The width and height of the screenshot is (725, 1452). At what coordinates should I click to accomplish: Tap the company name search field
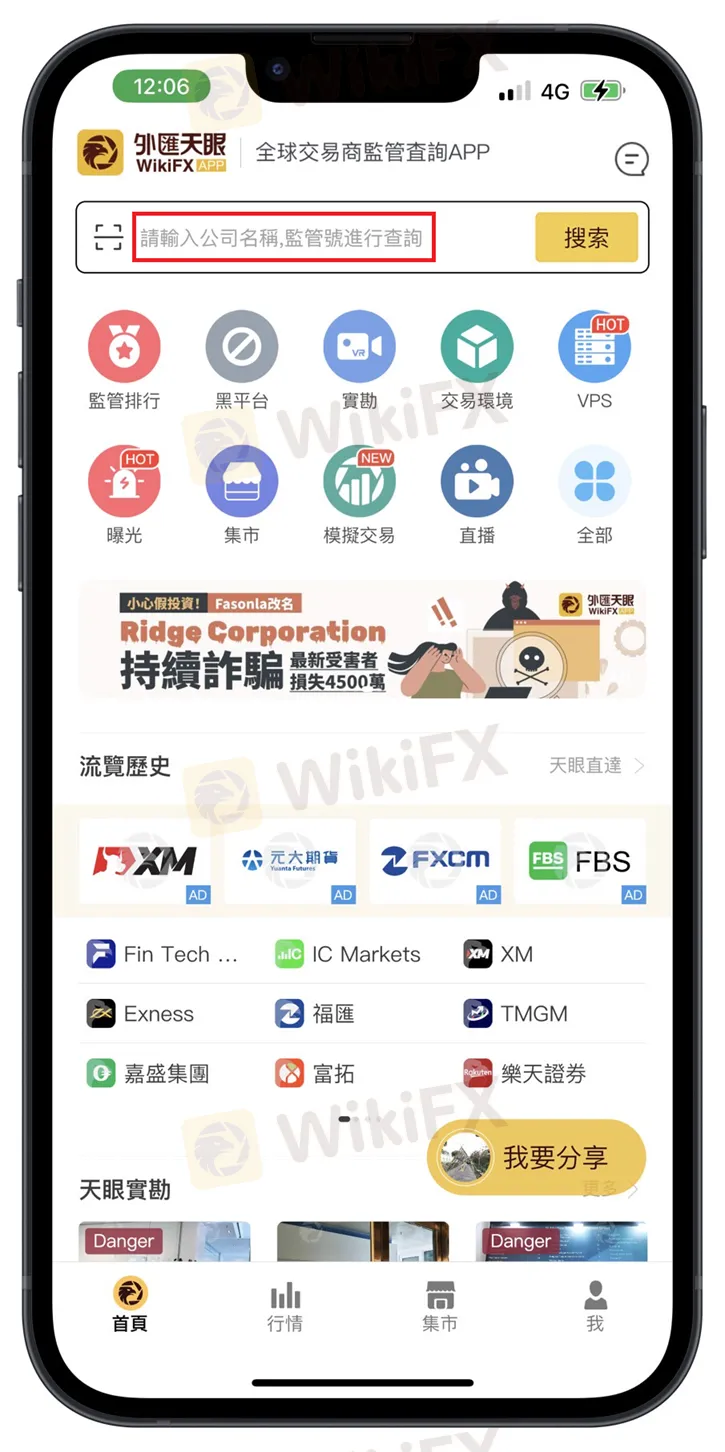pyautogui.click(x=284, y=238)
